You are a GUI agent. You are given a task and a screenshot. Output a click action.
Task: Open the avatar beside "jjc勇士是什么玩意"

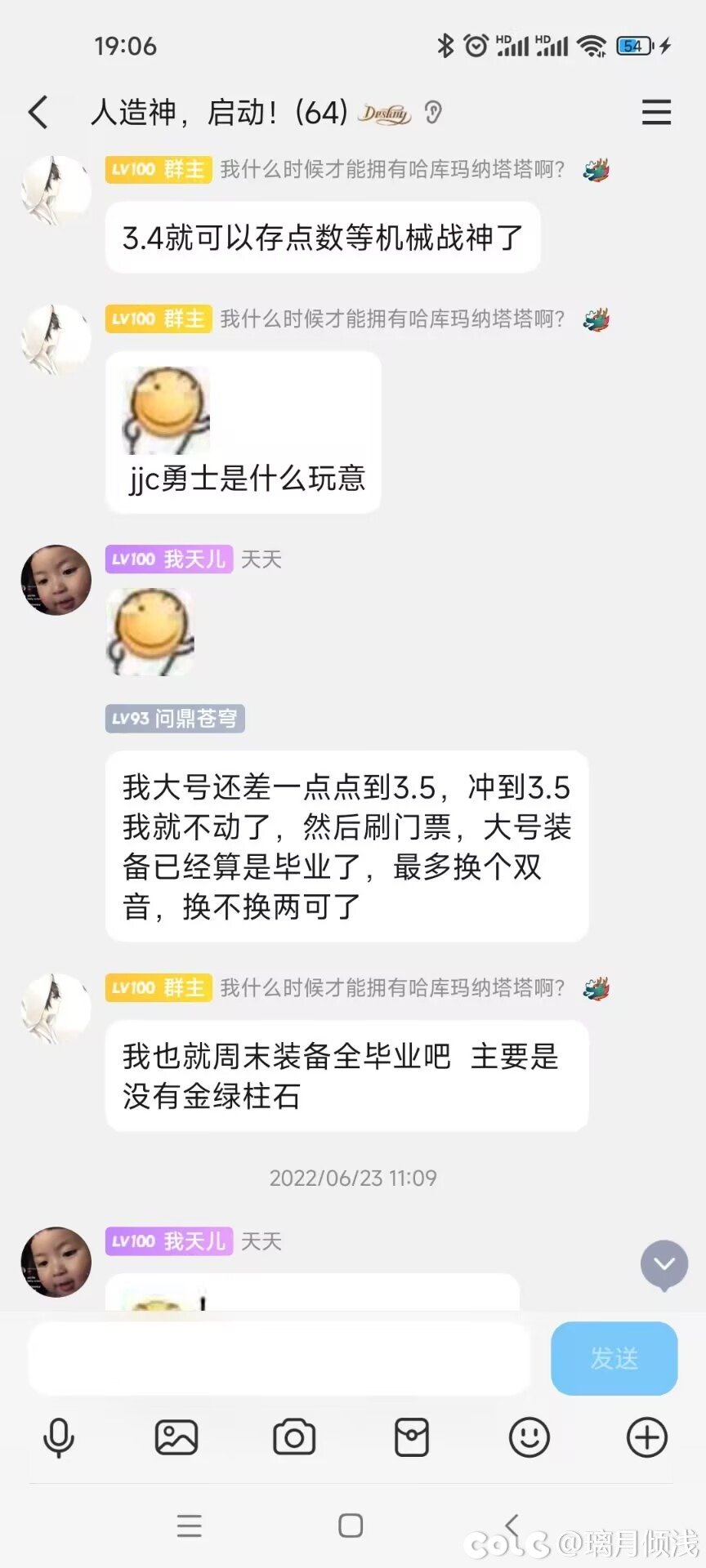56,340
